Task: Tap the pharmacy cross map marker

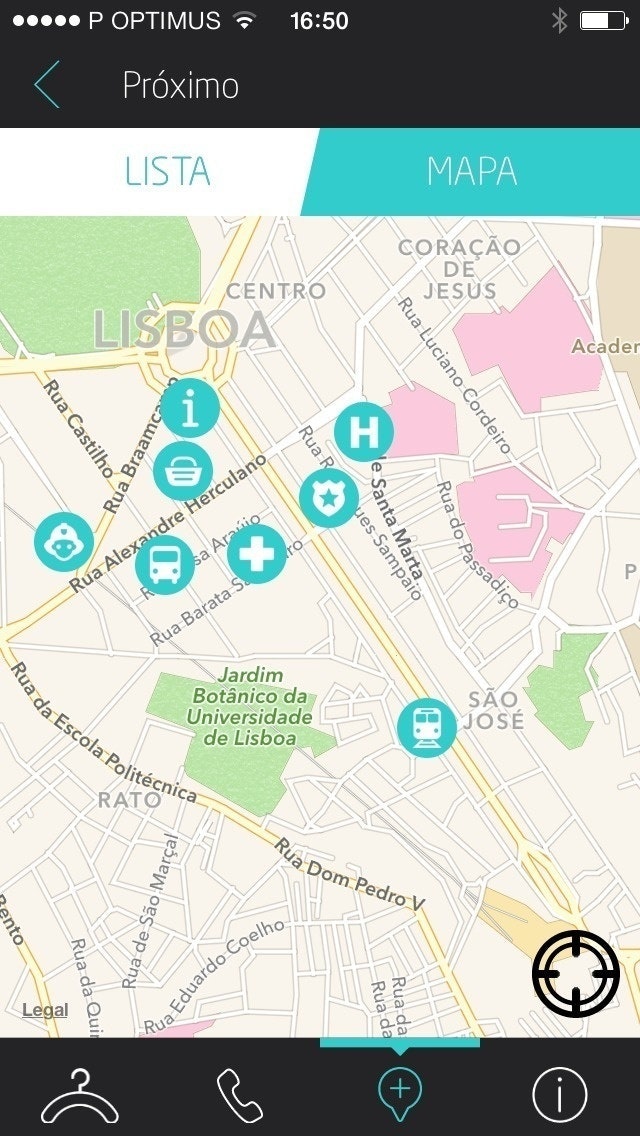Action: tap(257, 554)
